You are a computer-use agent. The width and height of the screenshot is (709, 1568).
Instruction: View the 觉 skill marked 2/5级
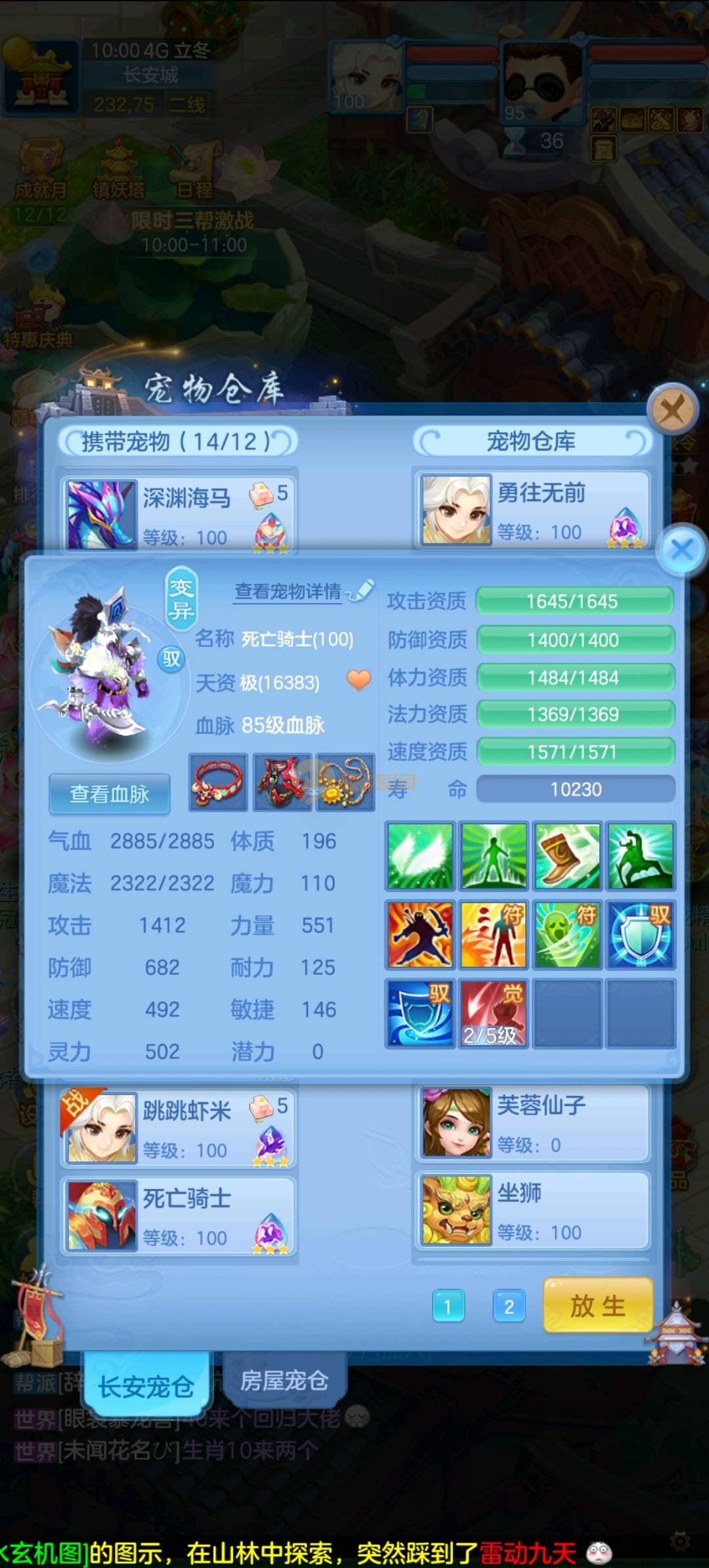[x=493, y=1013]
